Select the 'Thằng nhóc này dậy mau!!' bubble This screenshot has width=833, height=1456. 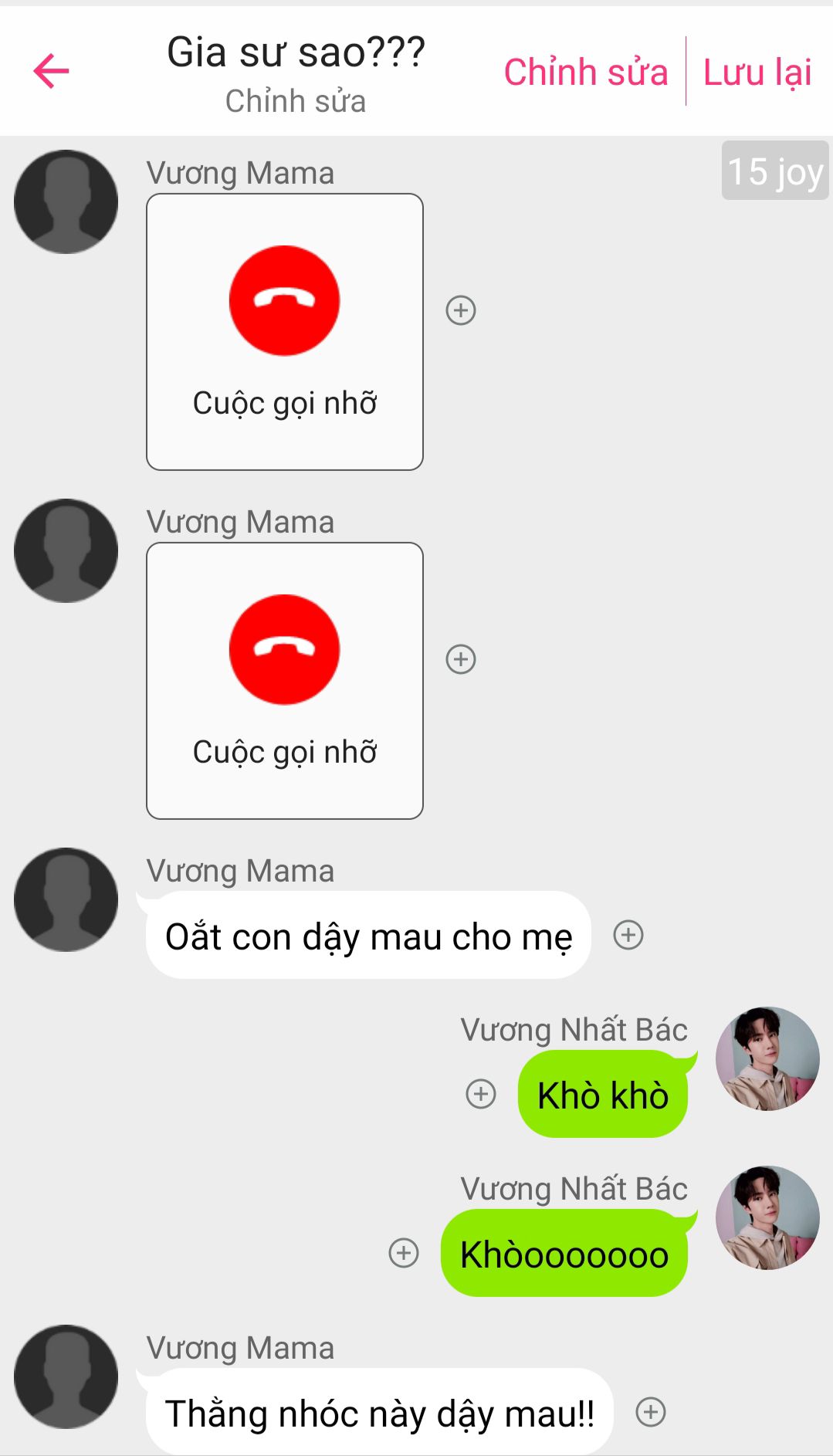click(x=379, y=1413)
